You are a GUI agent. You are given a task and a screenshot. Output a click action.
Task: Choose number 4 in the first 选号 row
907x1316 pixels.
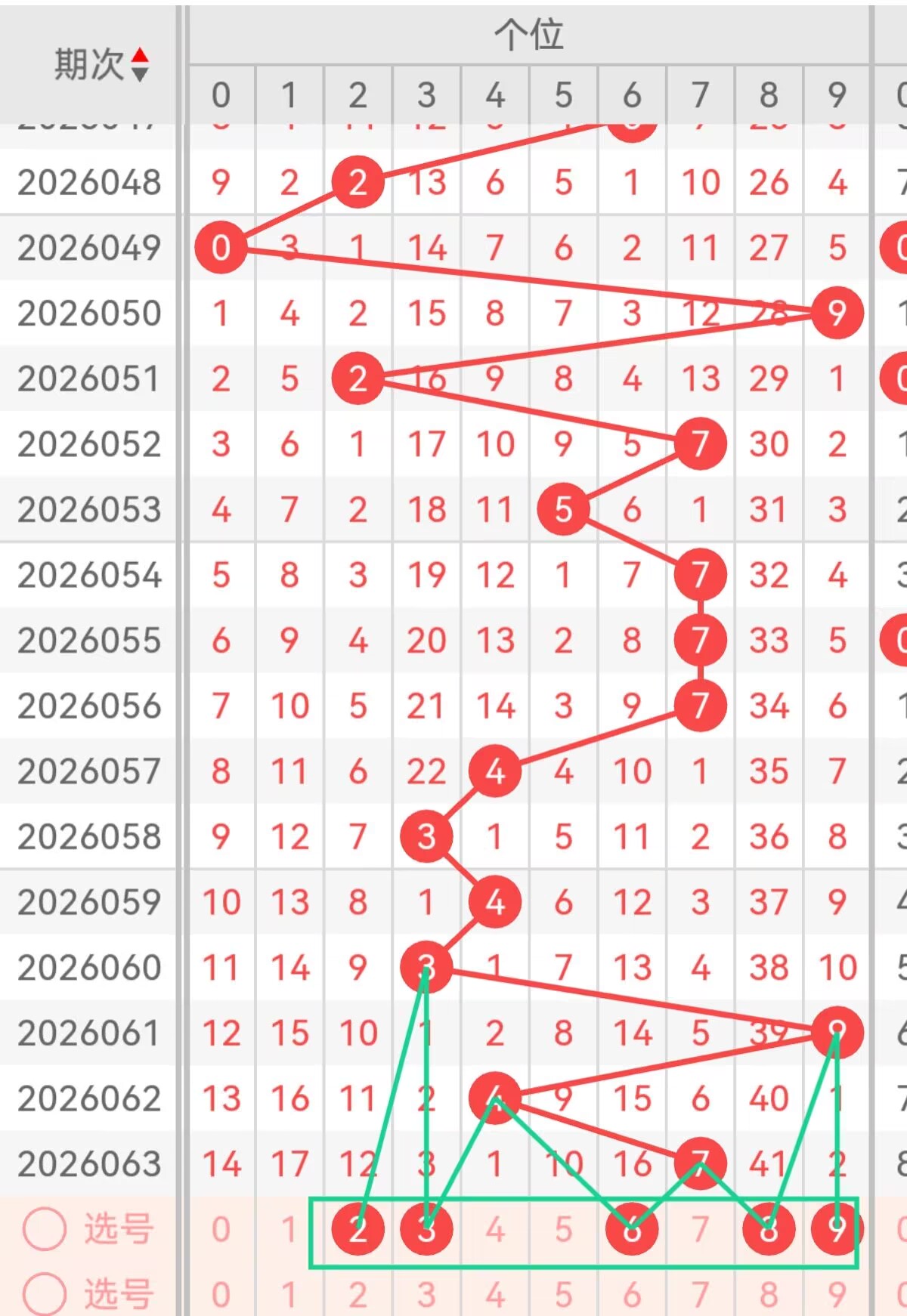[x=495, y=1230]
